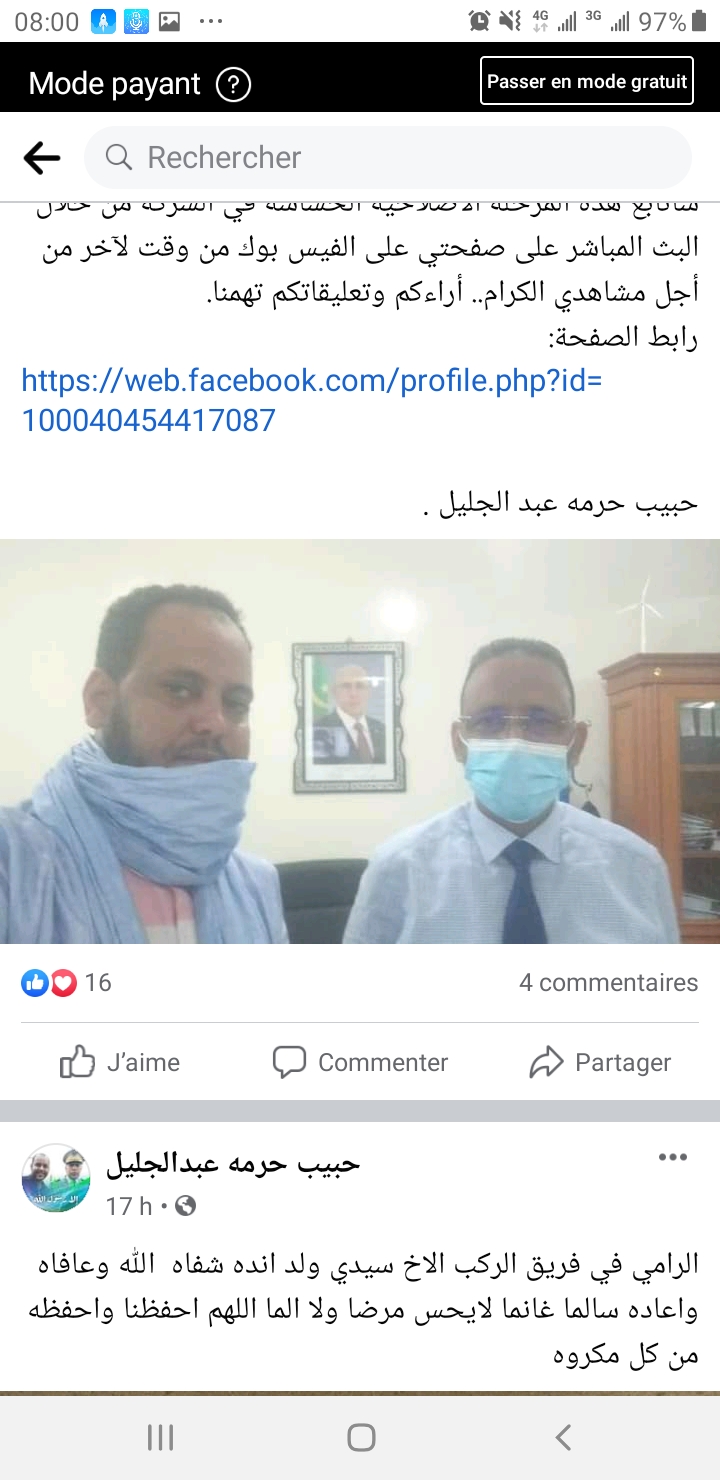
Task: Tap Commenter to write a comment
Action: (x=361, y=1062)
